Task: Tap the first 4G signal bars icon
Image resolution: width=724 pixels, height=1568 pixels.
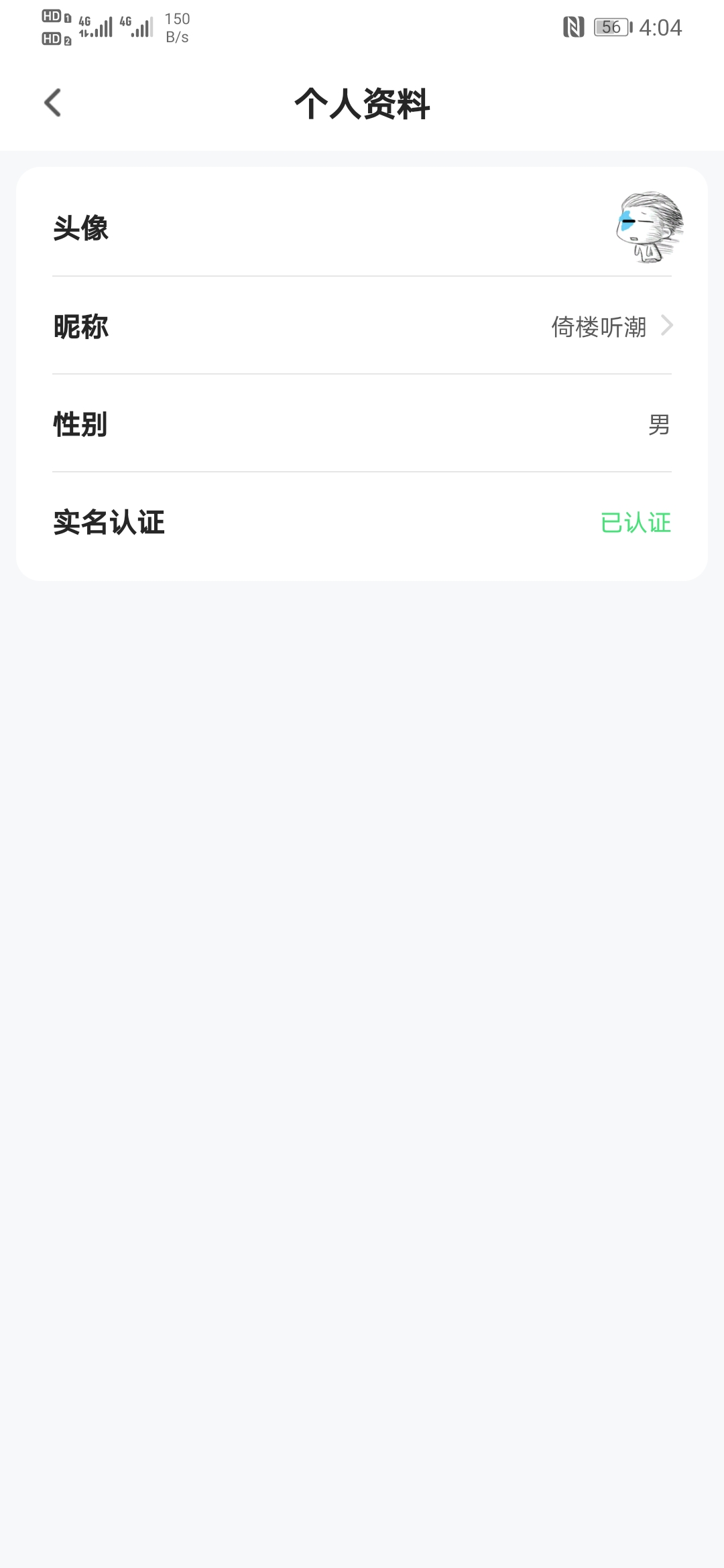Action: tap(94, 27)
